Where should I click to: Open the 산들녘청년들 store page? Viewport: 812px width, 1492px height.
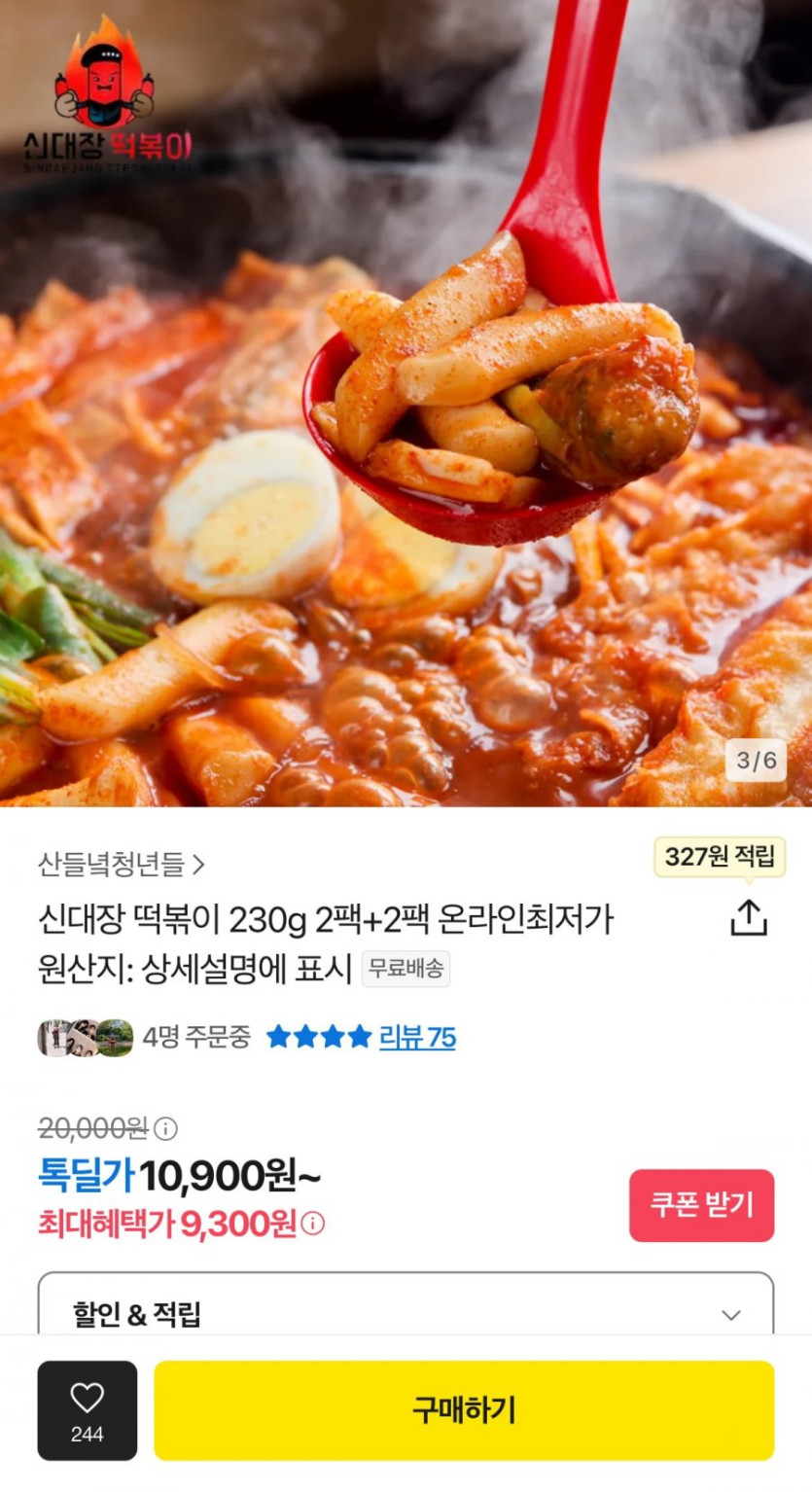pyautogui.click(x=122, y=863)
